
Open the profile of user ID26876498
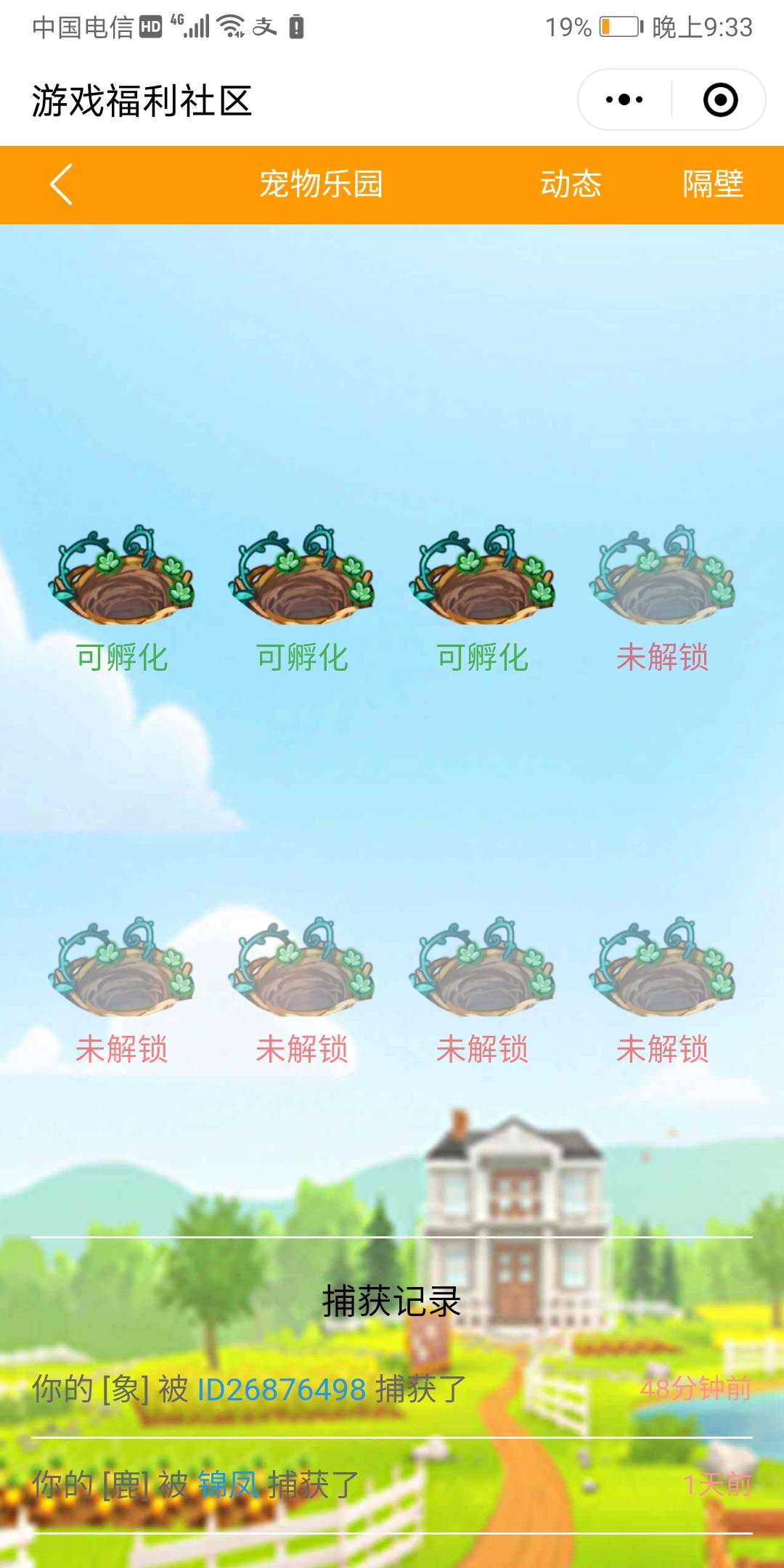point(281,1389)
